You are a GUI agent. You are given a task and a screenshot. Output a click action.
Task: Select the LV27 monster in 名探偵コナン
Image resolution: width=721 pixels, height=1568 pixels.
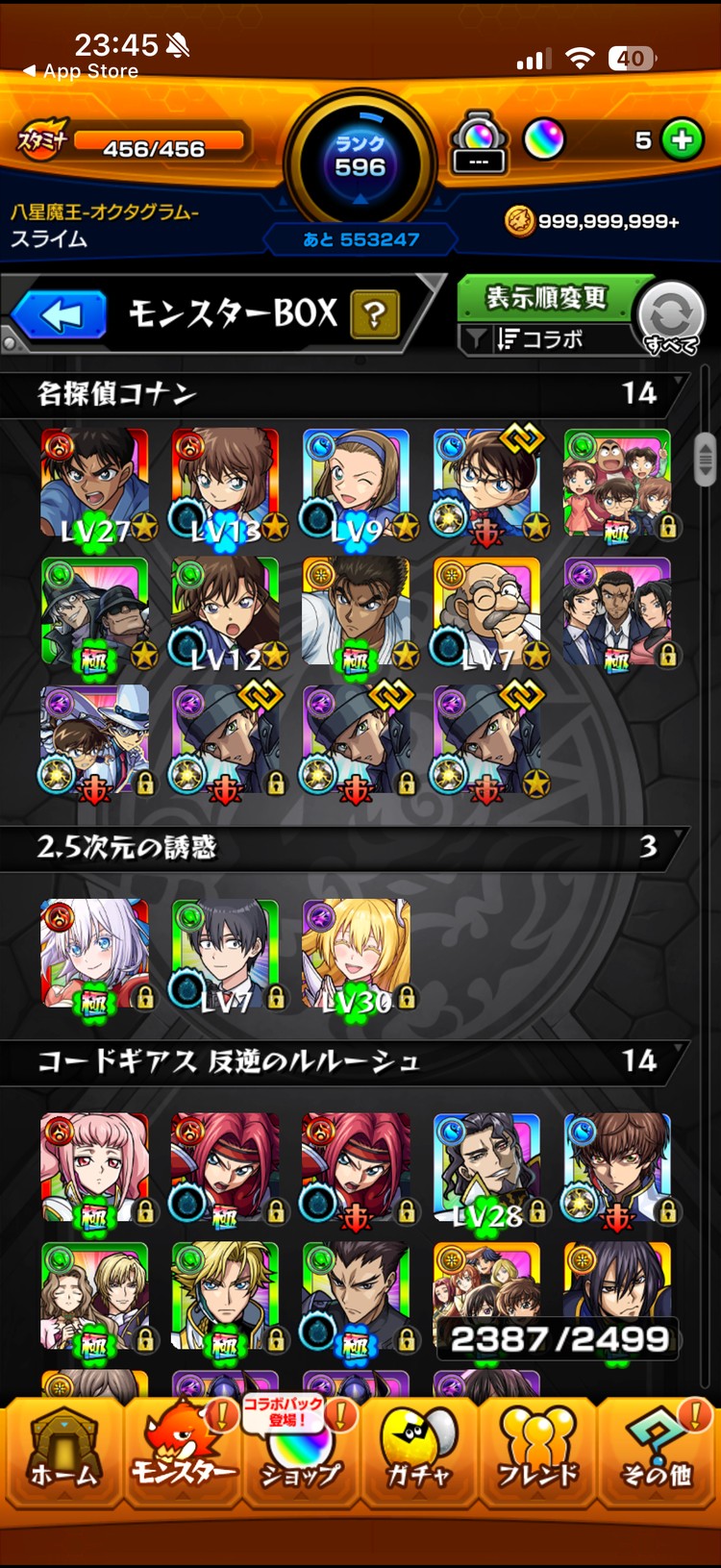95,484
